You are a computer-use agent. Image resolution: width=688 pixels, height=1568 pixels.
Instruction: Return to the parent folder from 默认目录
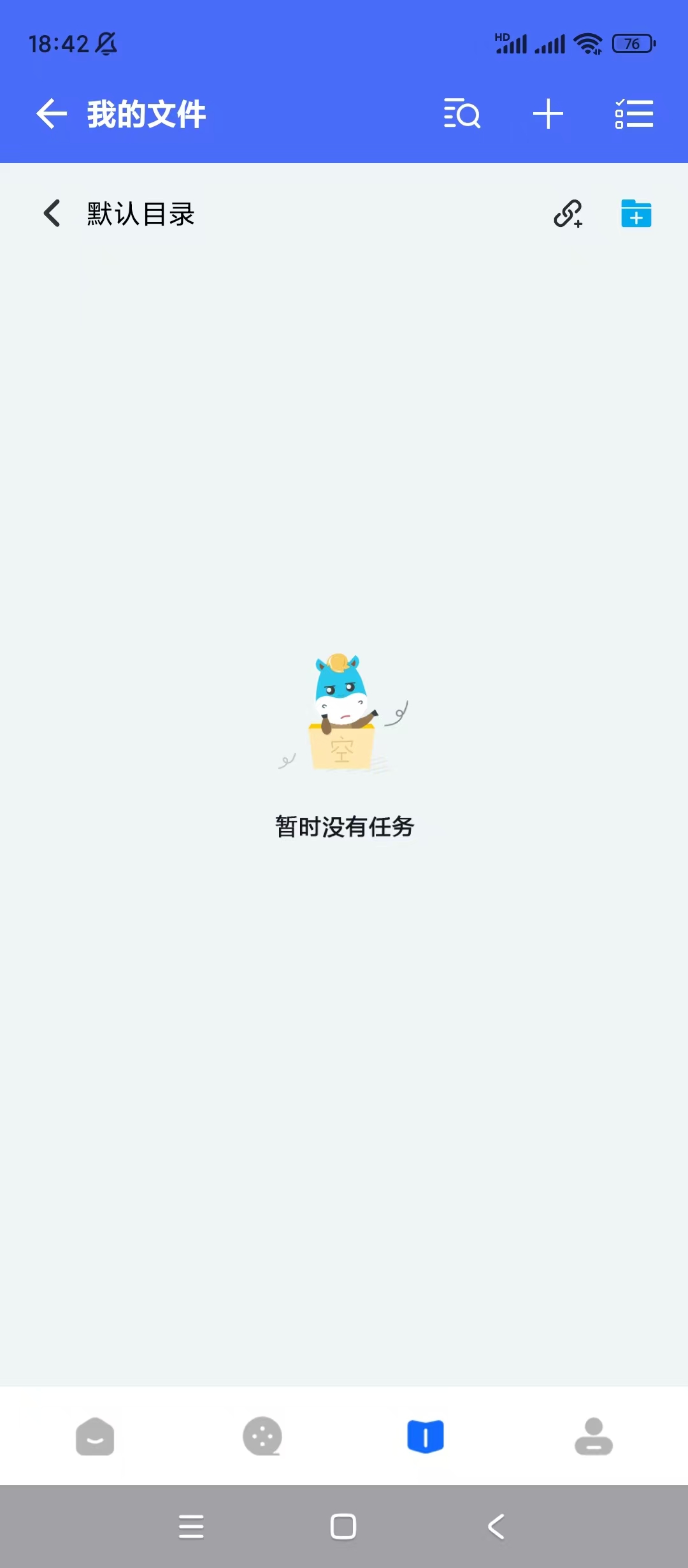click(52, 213)
